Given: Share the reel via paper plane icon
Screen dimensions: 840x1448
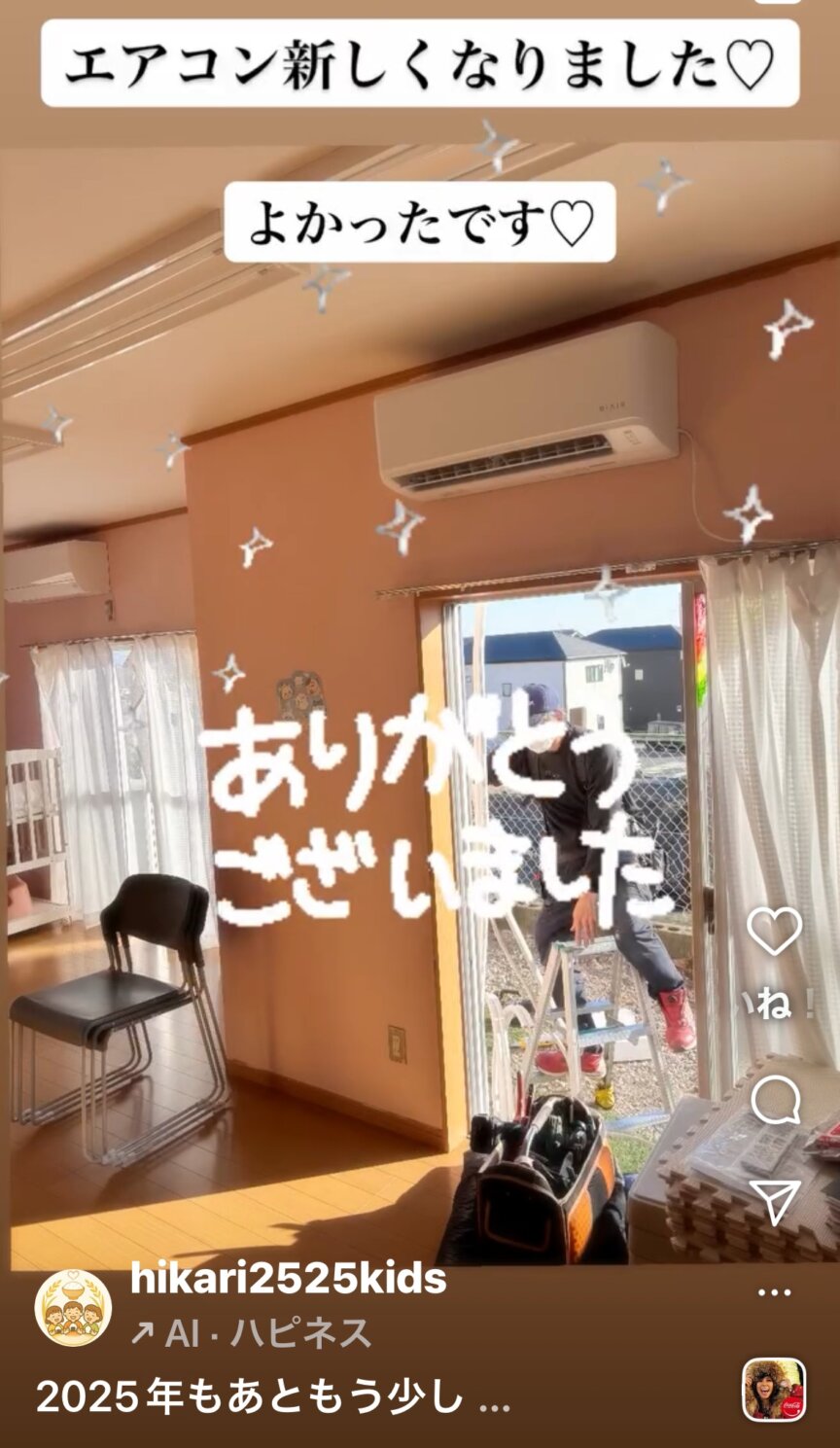Looking at the screenshot, I should click(x=775, y=1201).
